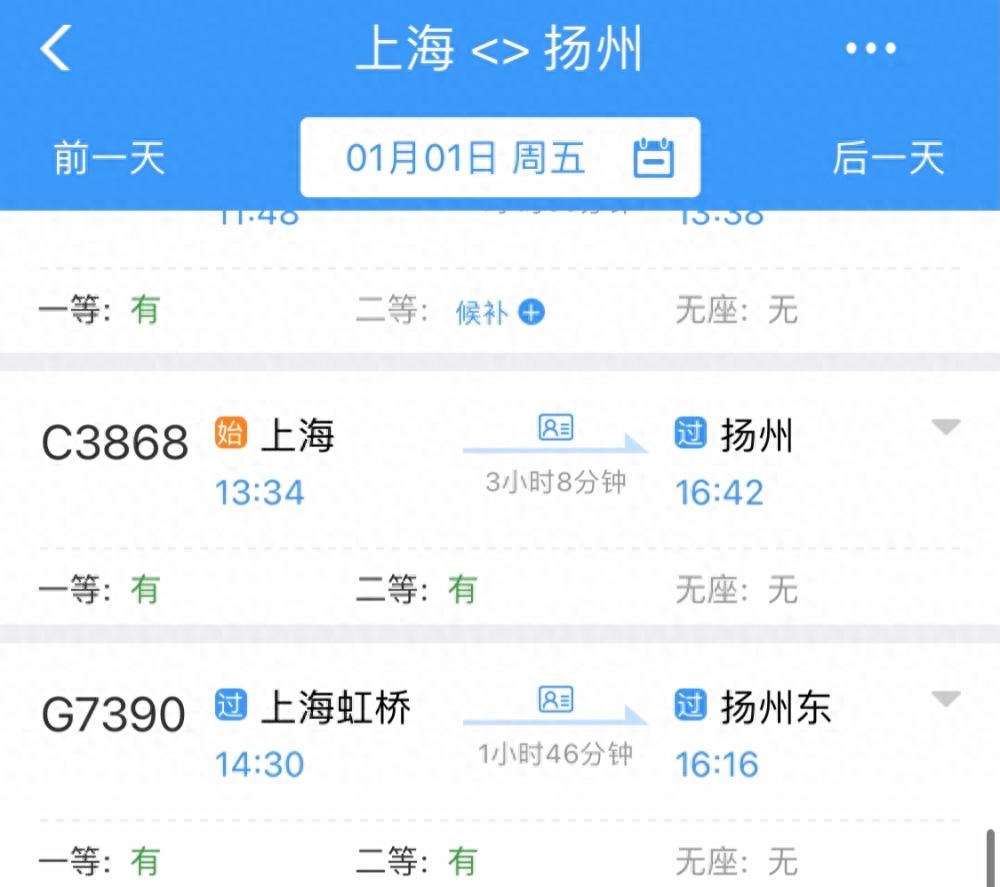
Task: Switch to the previous day (前一天)
Action: (x=109, y=158)
